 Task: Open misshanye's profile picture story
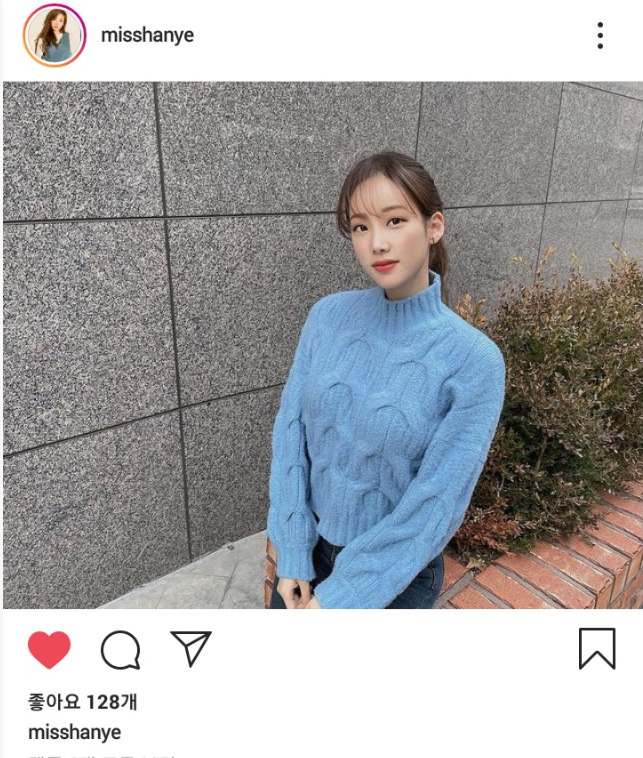[x=54, y=36]
